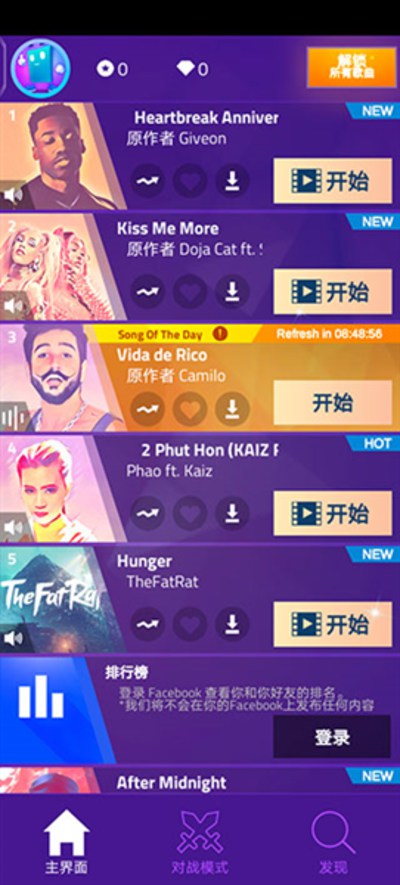The height and width of the screenshot is (885, 400).
Task: Log in with Facebook for leaderboard
Action: point(332,737)
